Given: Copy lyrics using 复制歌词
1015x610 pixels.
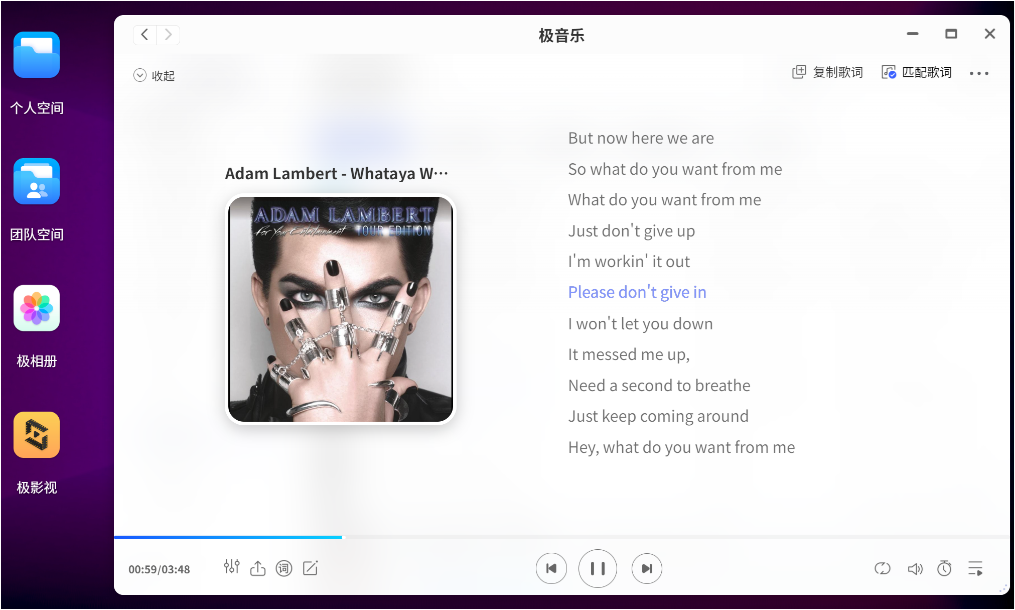Looking at the screenshot, I should [827, 72].
